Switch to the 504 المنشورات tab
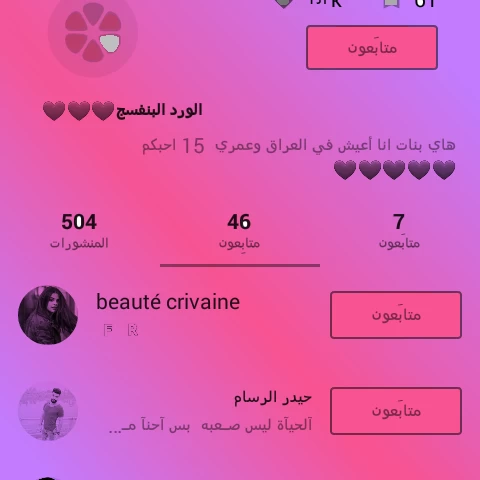Image resolution: width=480 pixels, height=480 pixels. point(79,231)
